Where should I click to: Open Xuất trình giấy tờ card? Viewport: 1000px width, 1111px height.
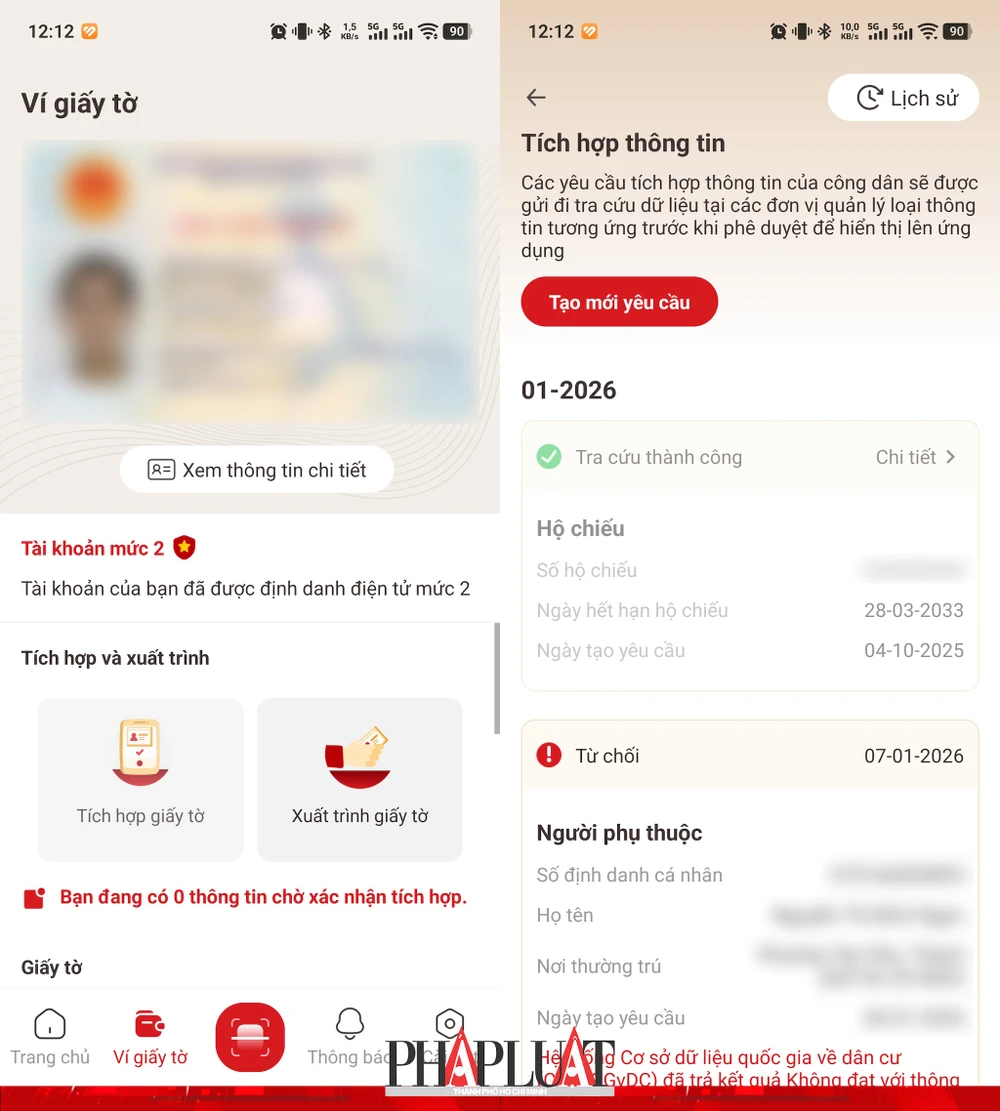pyautogui.click(x=360, y=778)
